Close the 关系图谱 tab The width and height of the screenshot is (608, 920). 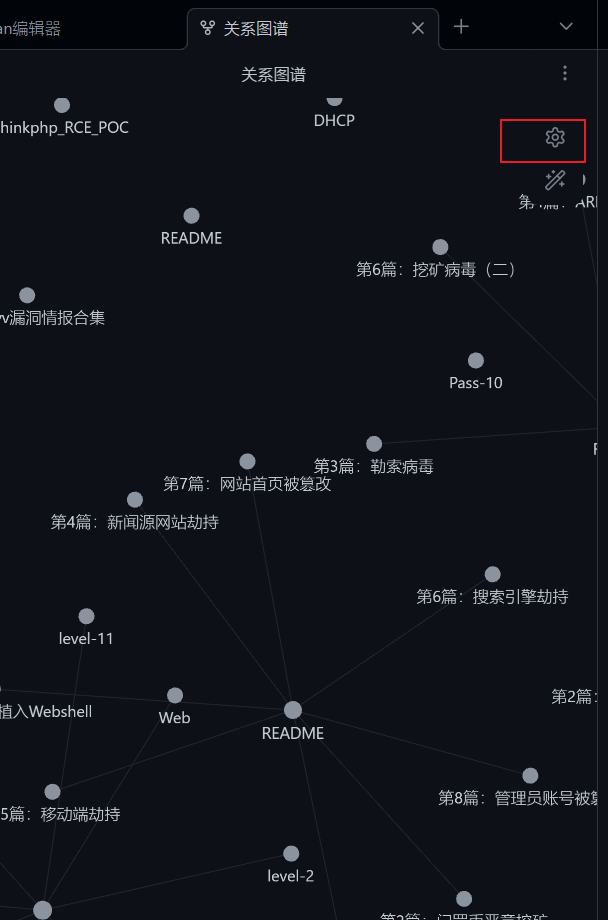coord(418,28)
